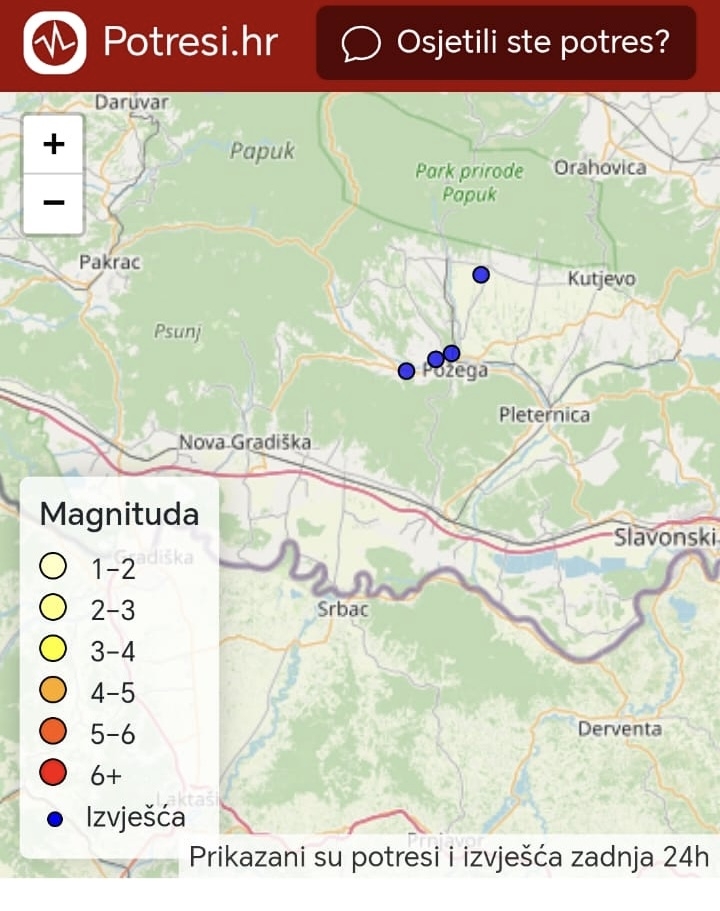Viewport: 720px width, 911px height.
Task: Zoom out of the map
Action: tap(53, 203)
